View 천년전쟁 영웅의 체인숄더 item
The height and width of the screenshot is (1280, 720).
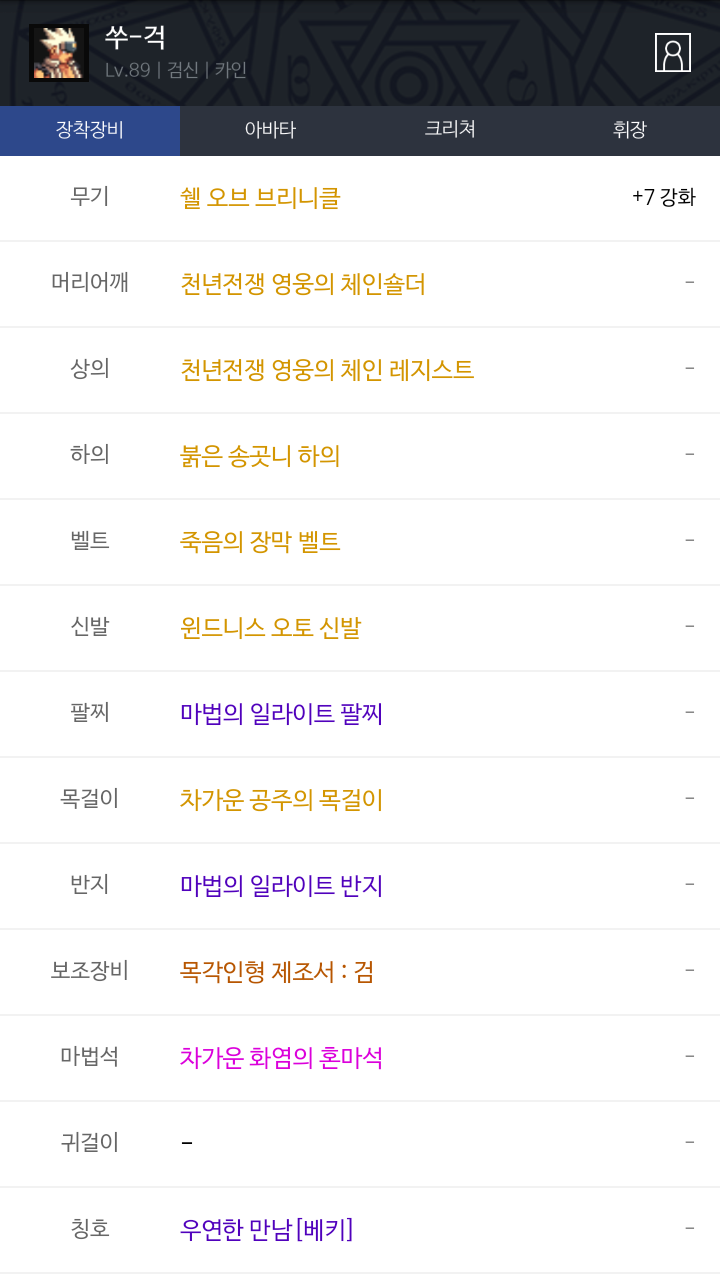[303, 284]
